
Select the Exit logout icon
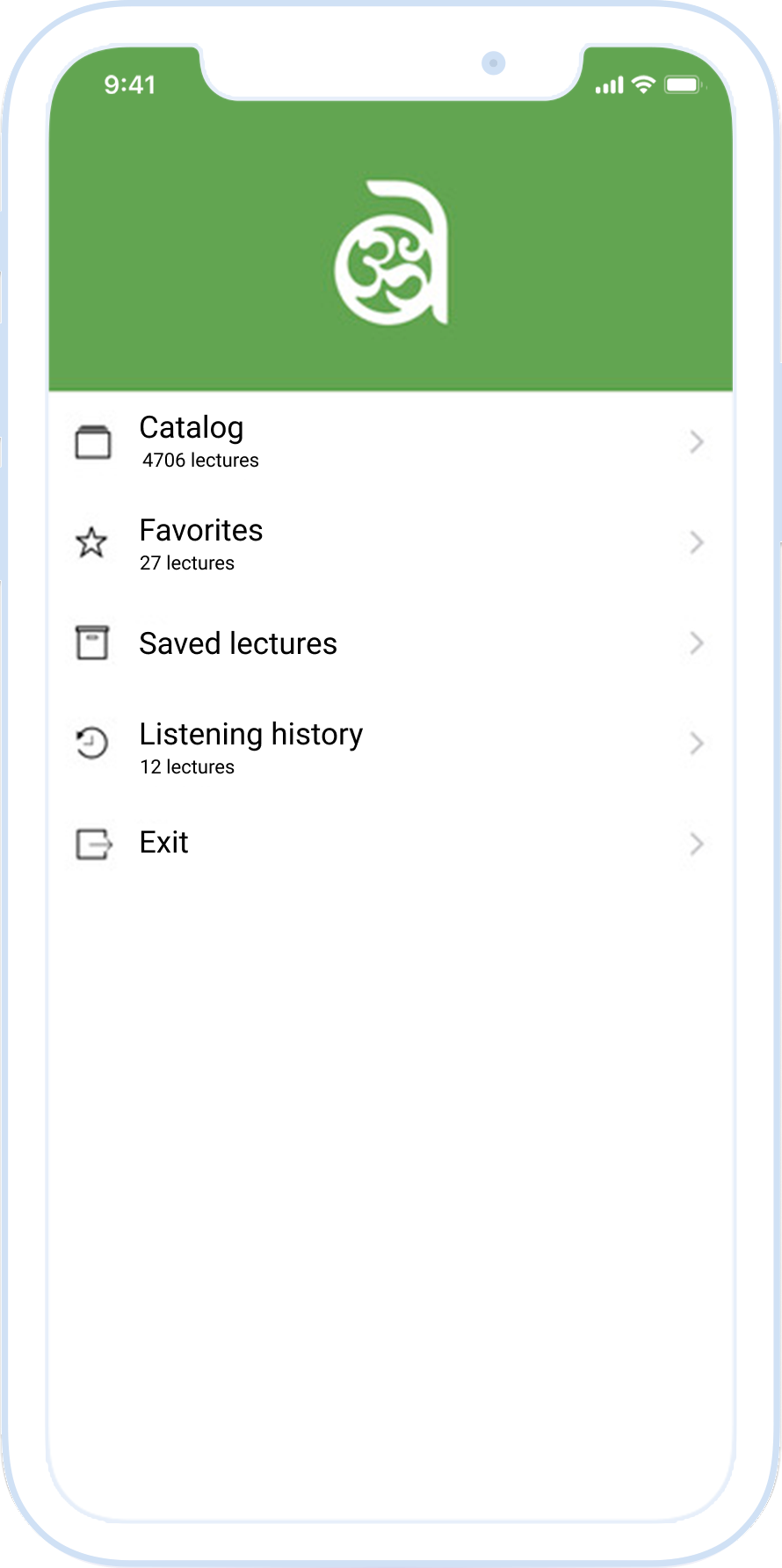tap(93, 843)
